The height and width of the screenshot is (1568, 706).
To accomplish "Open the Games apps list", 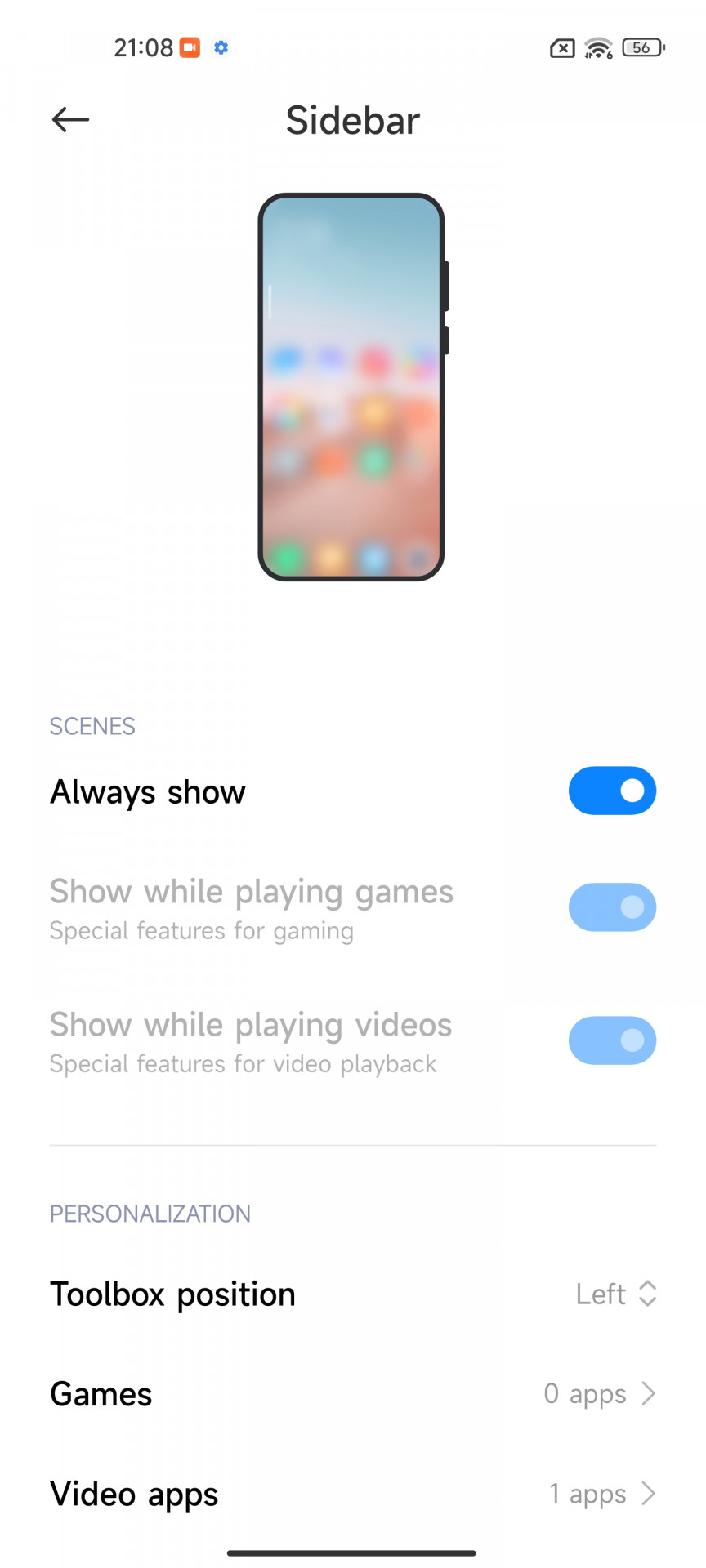I will click(353, 1393).
